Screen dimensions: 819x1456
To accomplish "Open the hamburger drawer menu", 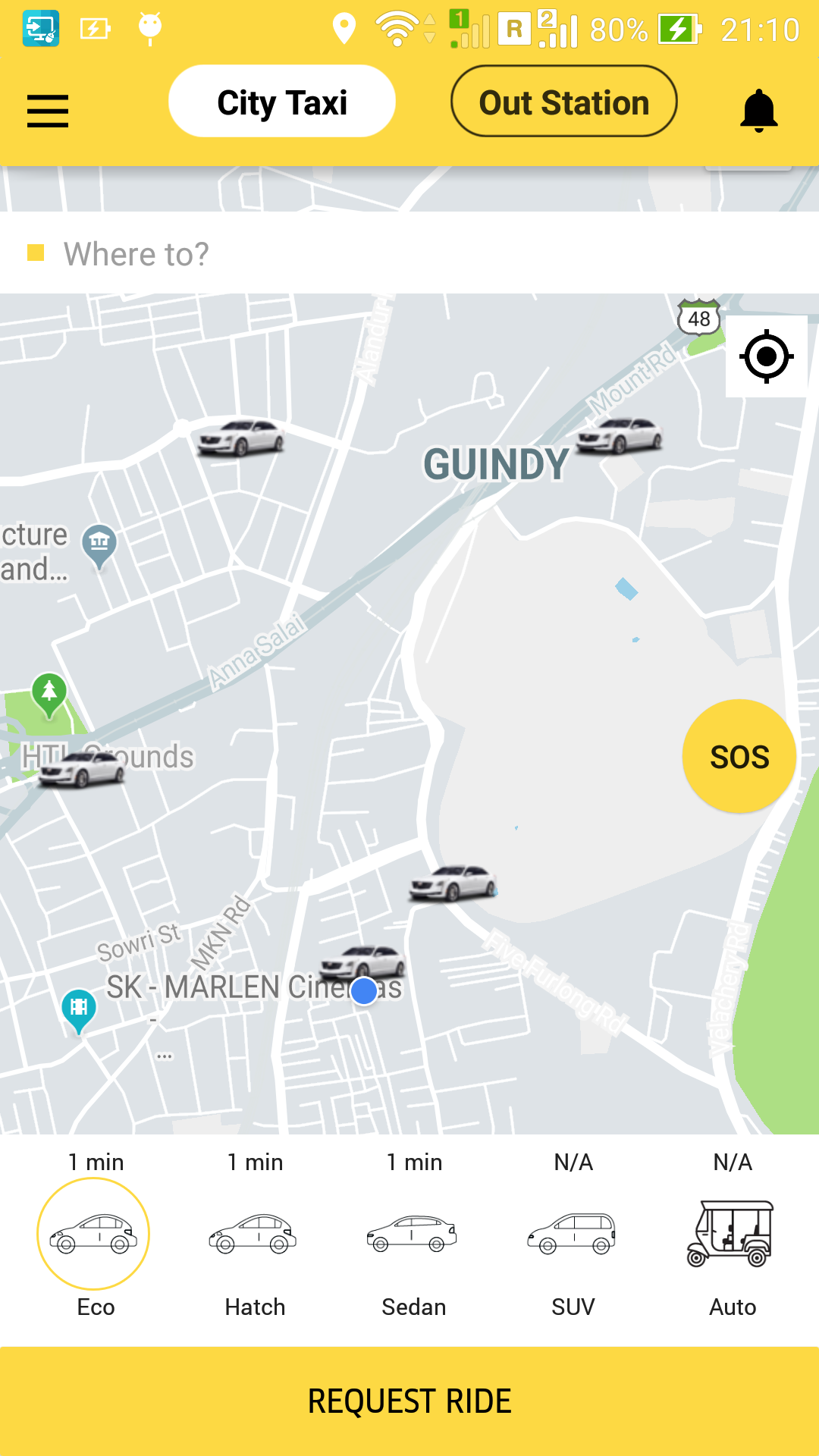I will point(47,111).
